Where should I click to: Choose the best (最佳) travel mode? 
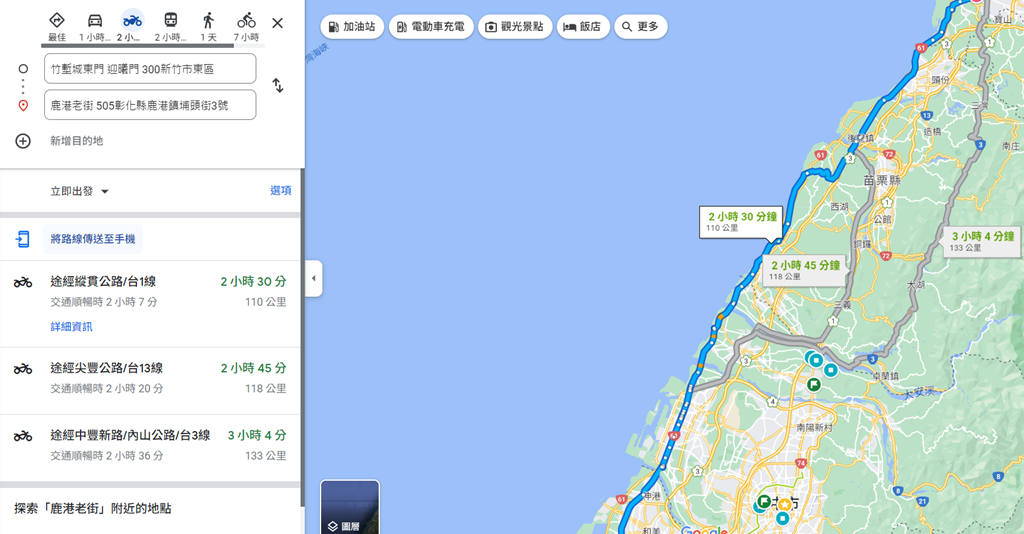(x=57, y=26)
